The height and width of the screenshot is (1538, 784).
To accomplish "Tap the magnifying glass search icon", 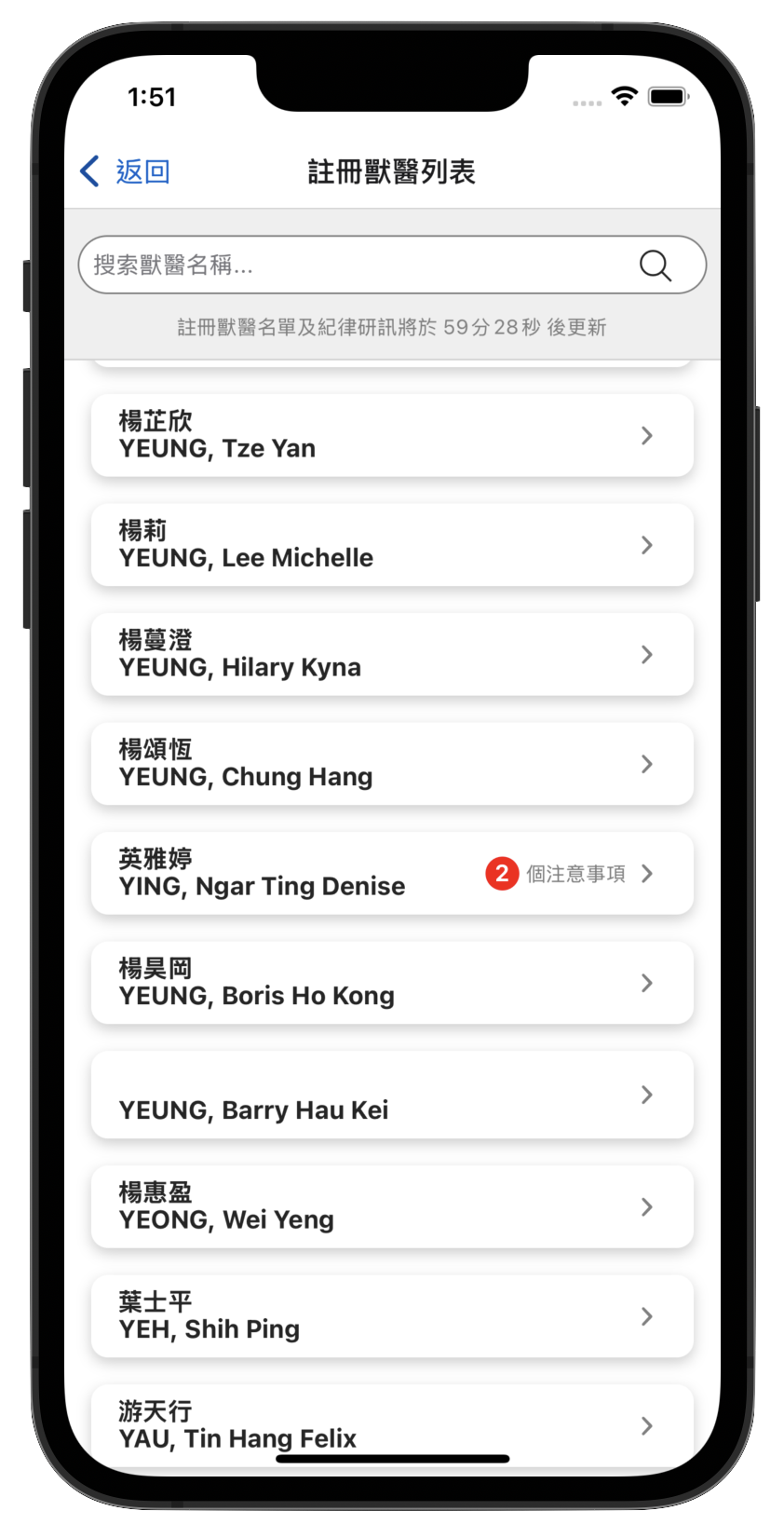I will 655,265.
